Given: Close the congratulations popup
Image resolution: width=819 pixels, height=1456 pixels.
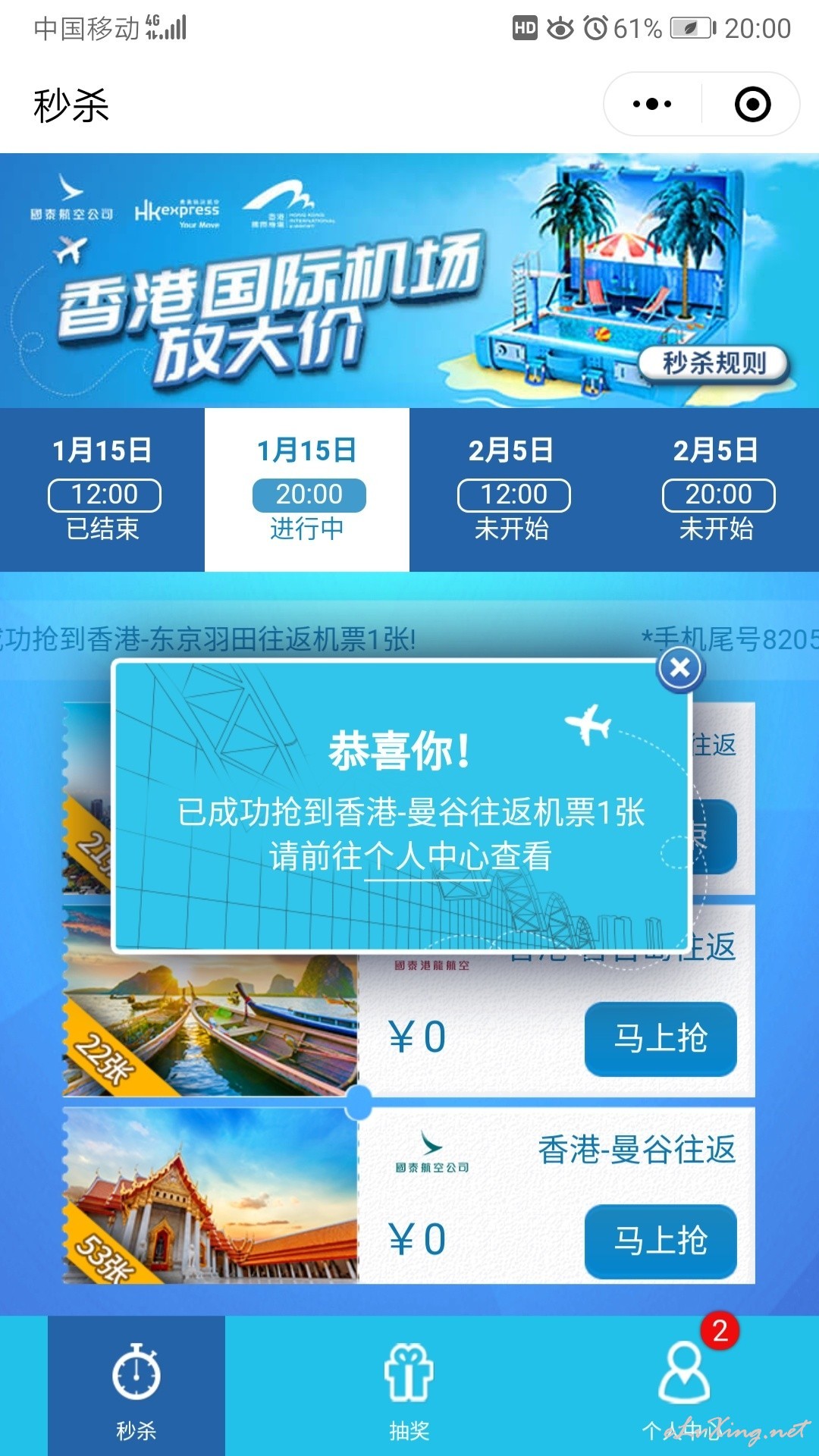Looking at the screenshot, I should [x=680, y=668].
